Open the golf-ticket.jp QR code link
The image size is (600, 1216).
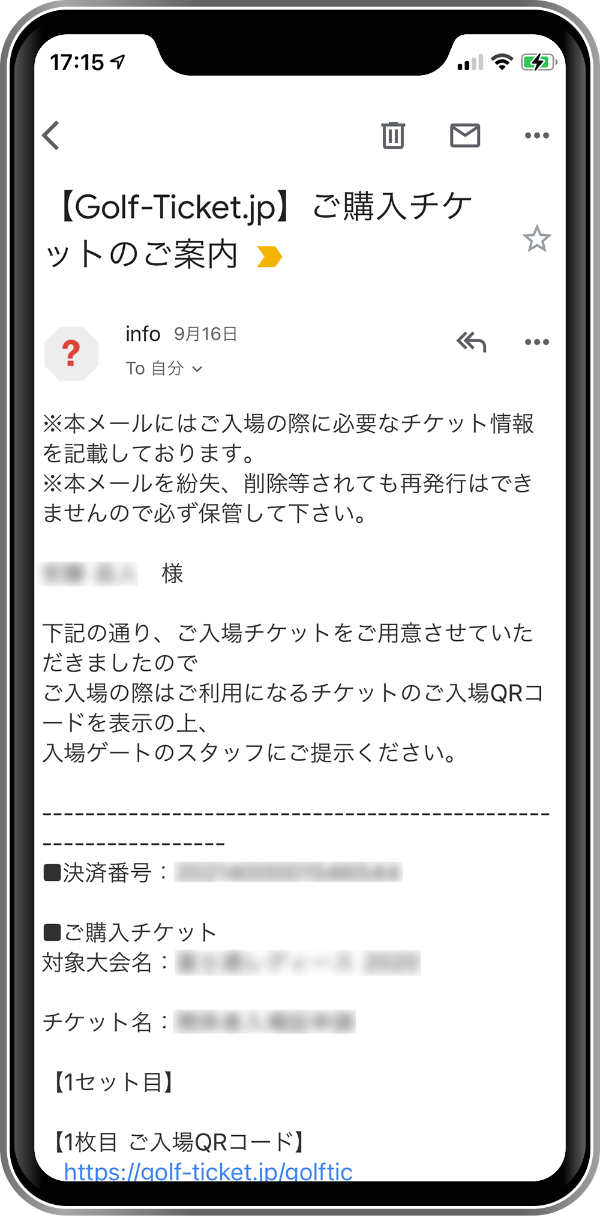click(208, 1171)
